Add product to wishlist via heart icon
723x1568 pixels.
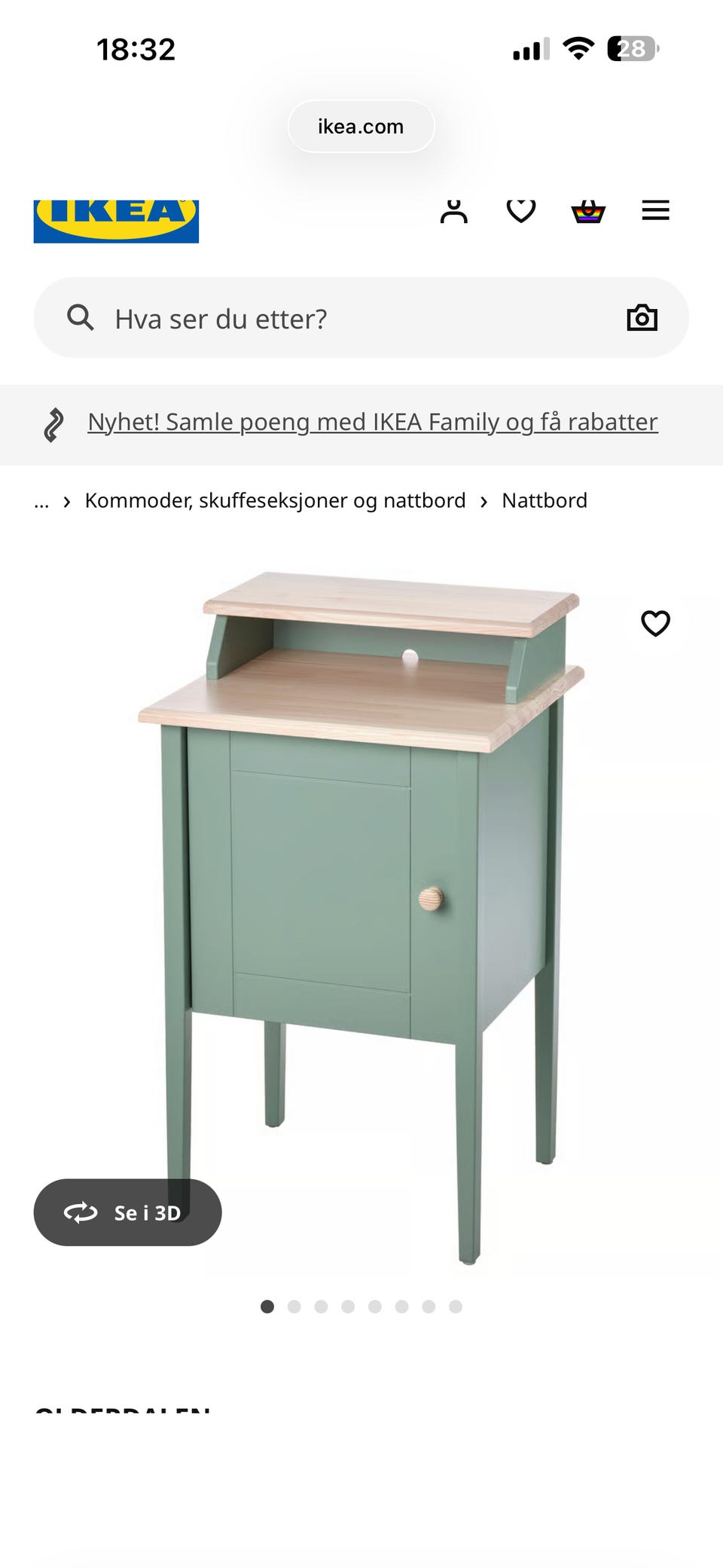654,623
